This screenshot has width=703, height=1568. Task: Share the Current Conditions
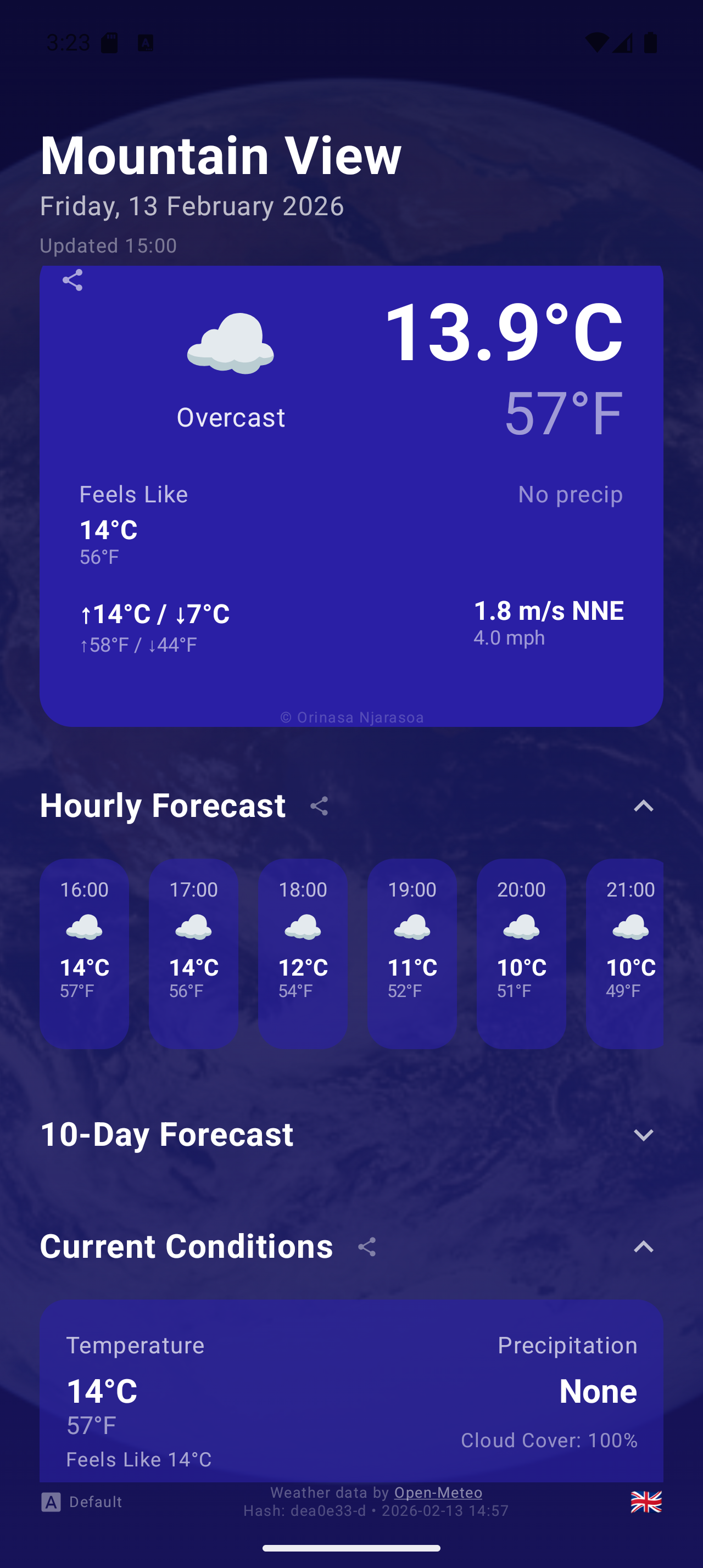point(366,1247)
